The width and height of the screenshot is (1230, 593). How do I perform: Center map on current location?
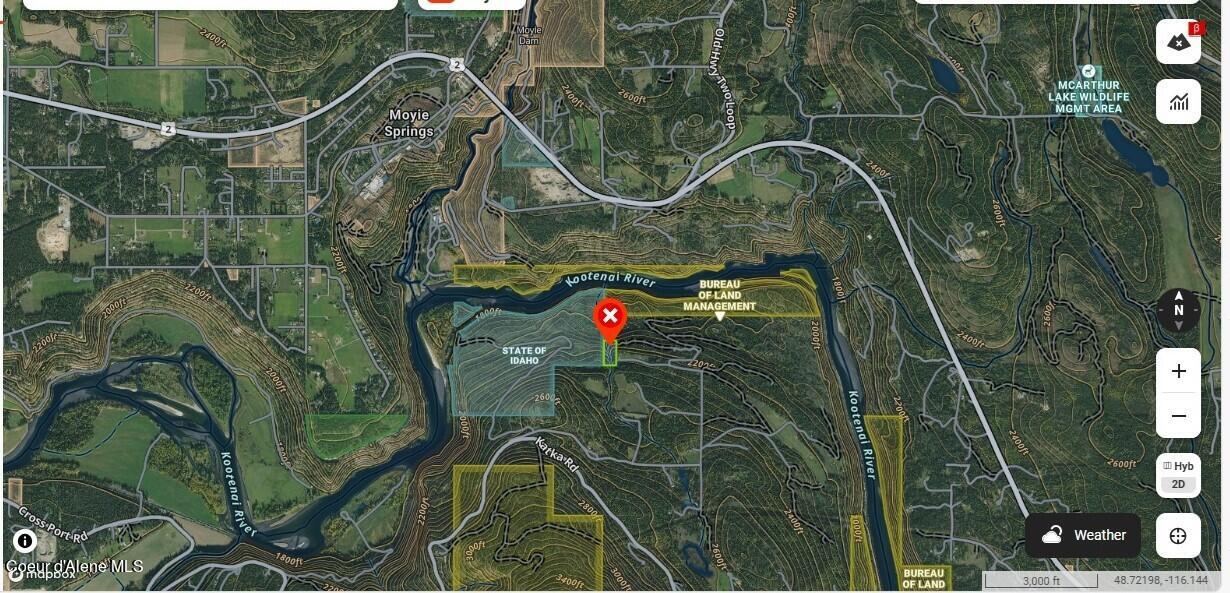1178,536
